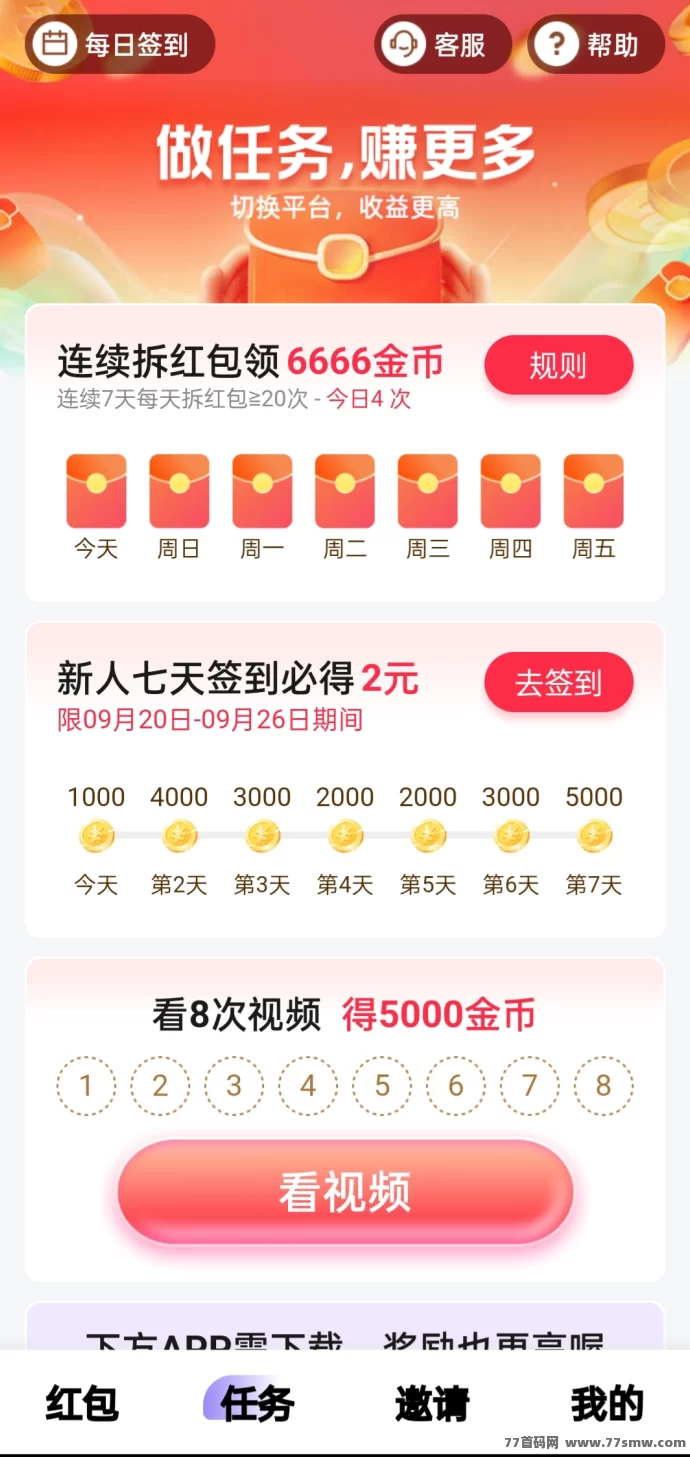Tap 看视频 to watch a video
This screenshot has height=1457, width=690.
click(x=345, y=1192)
